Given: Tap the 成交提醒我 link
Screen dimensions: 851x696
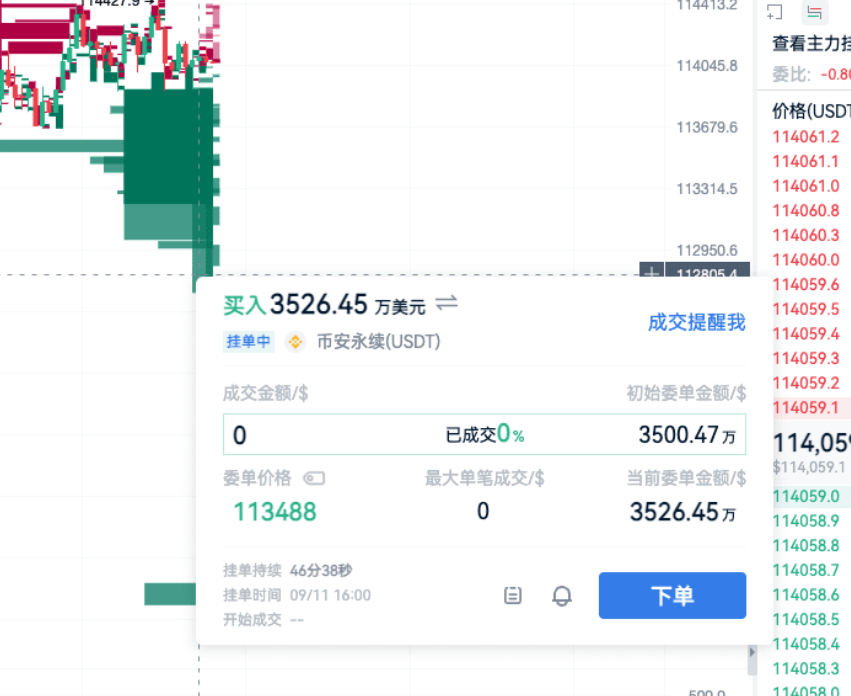Looking at the screenshot, I should point(696,322).
